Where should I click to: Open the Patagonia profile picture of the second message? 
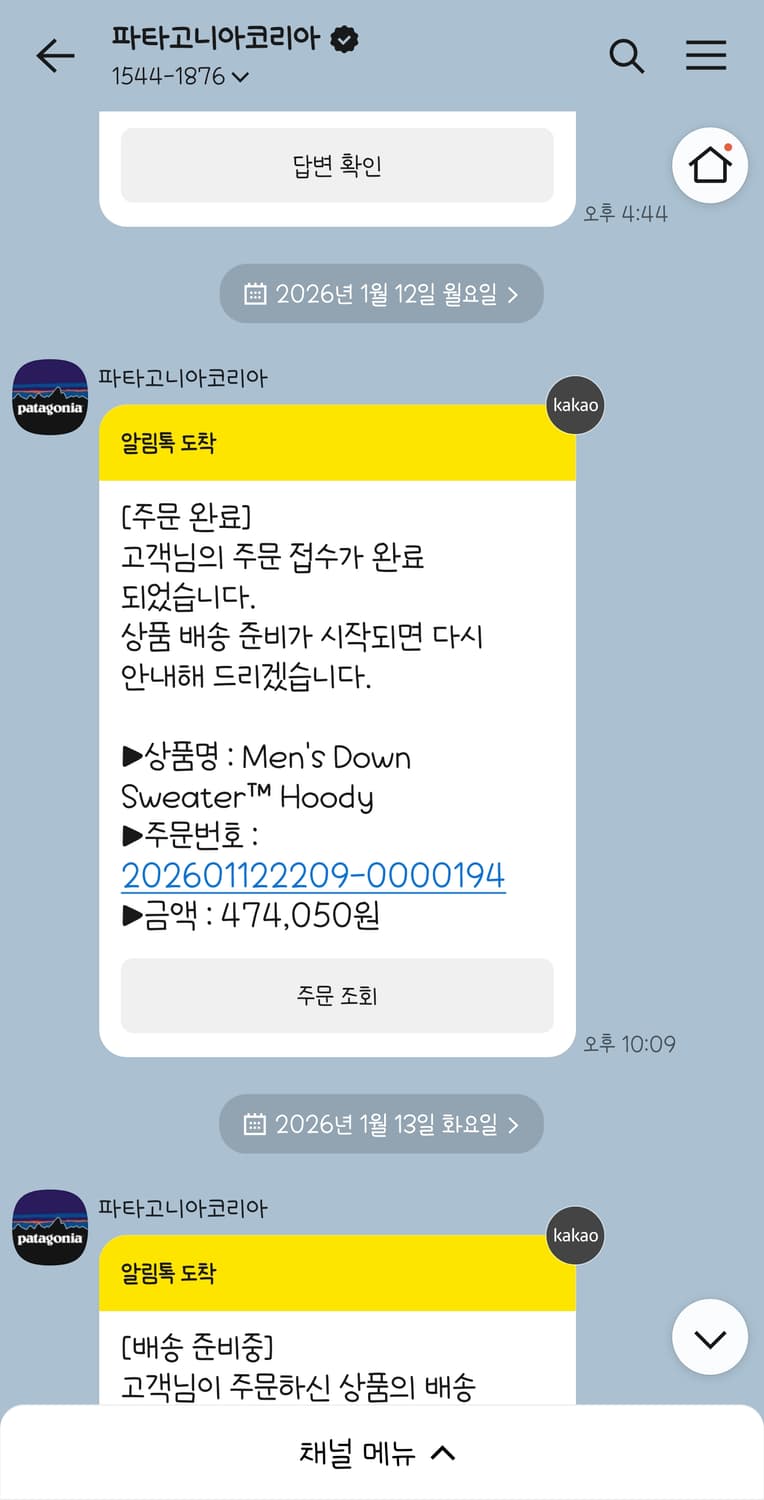click(x=49, y=1228)
